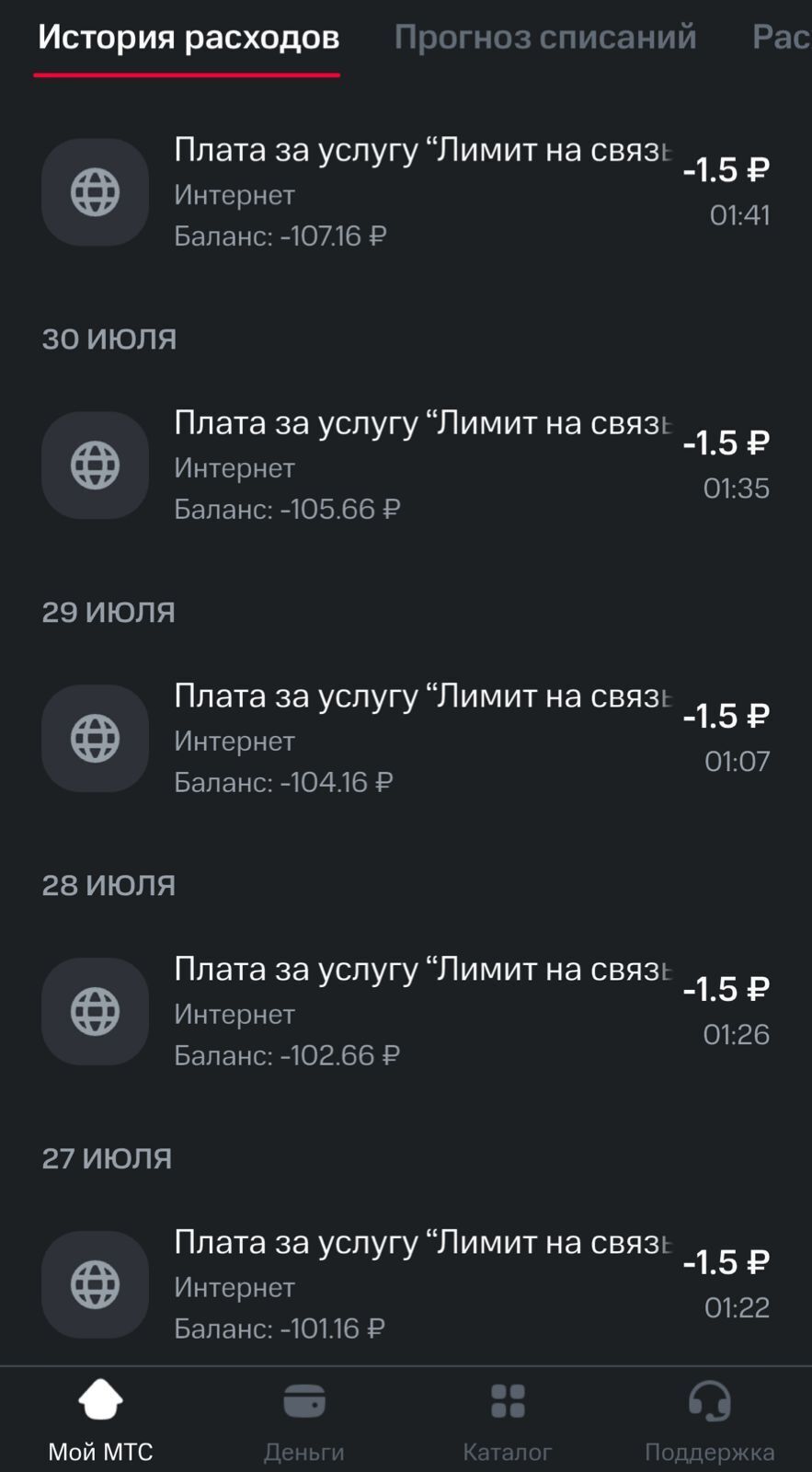Stay on the История расходов tab
Viewport: 812px width, 1472px height.
(188, 37)
